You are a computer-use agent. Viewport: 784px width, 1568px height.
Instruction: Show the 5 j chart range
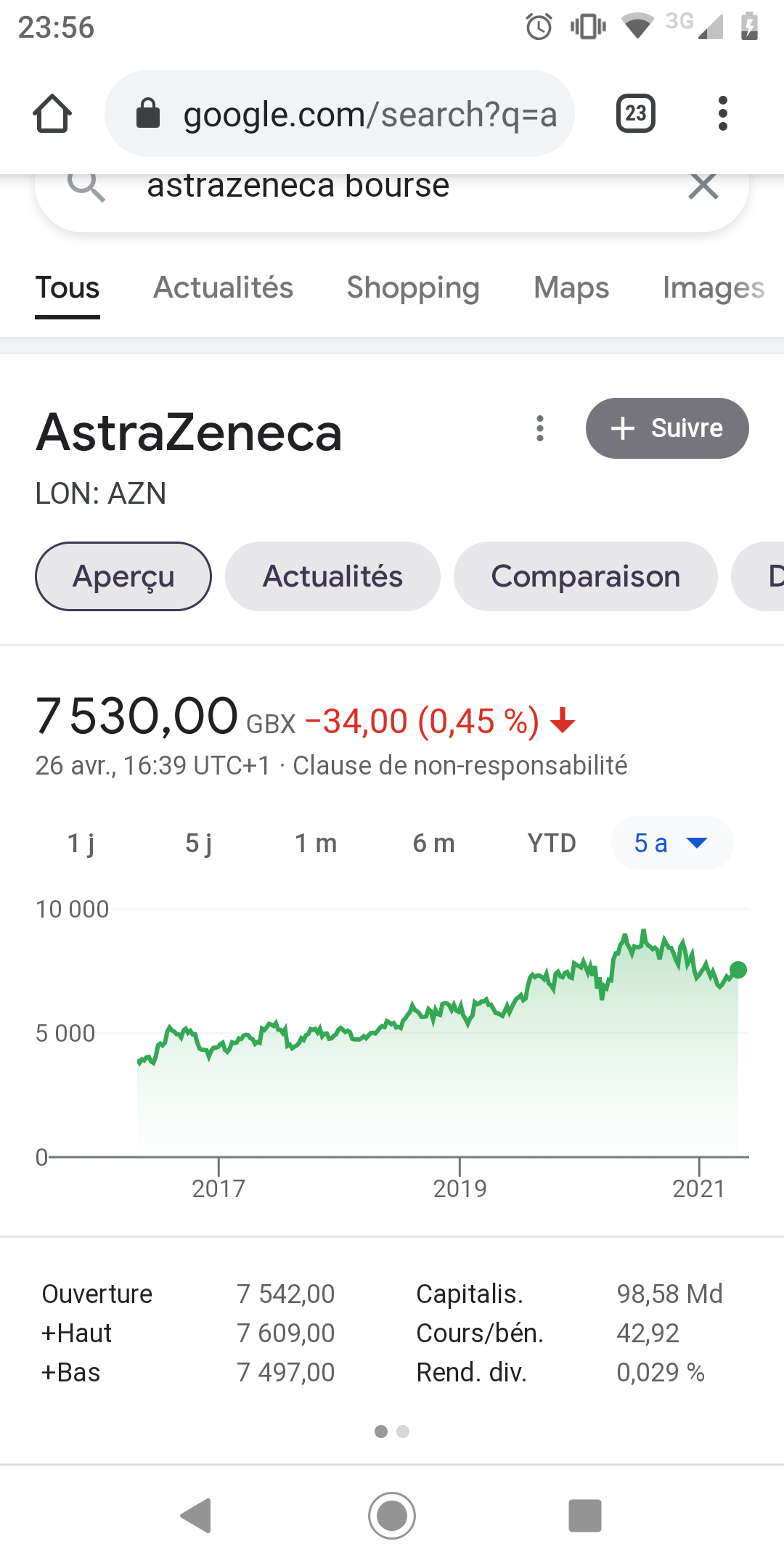point(198,843)
